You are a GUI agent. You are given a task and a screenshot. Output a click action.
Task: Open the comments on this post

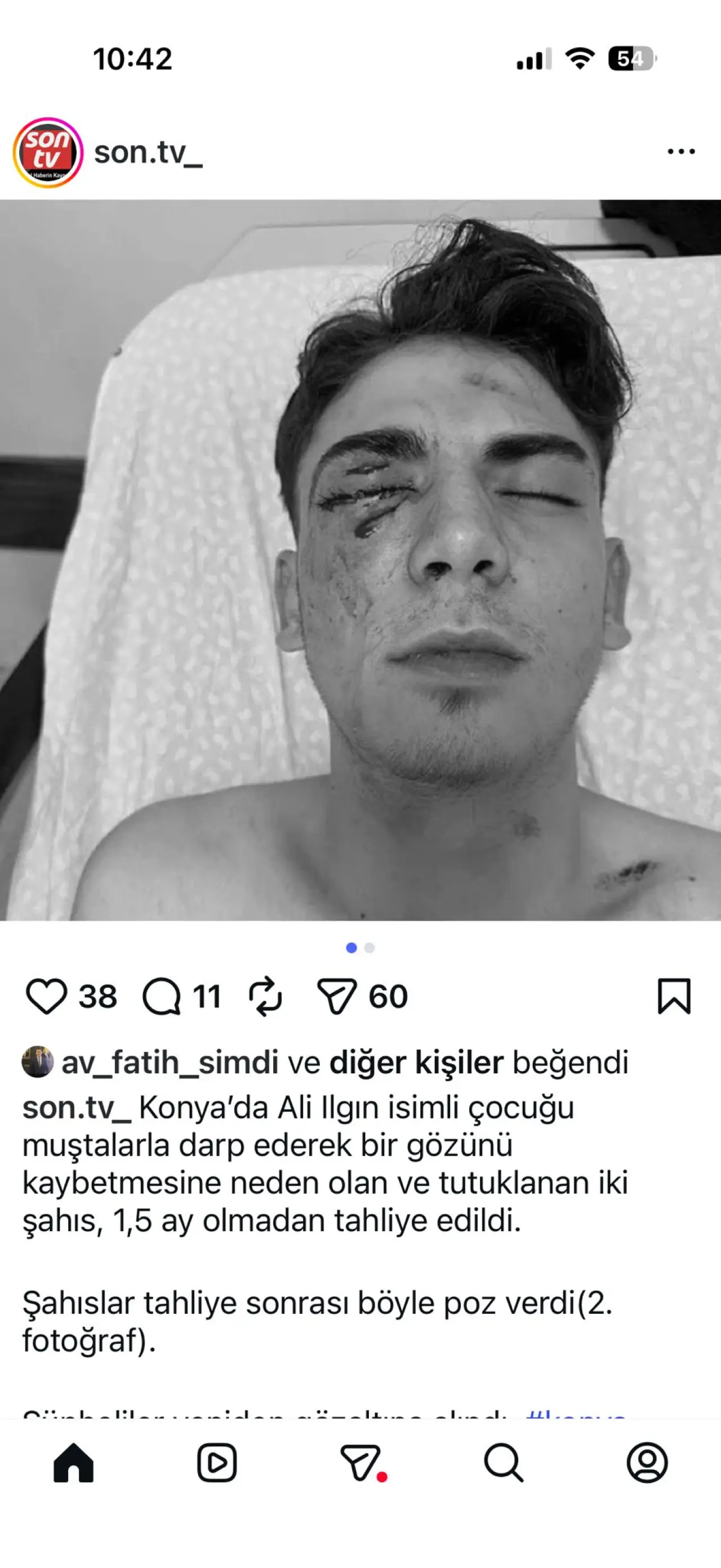tap(161, 997)
